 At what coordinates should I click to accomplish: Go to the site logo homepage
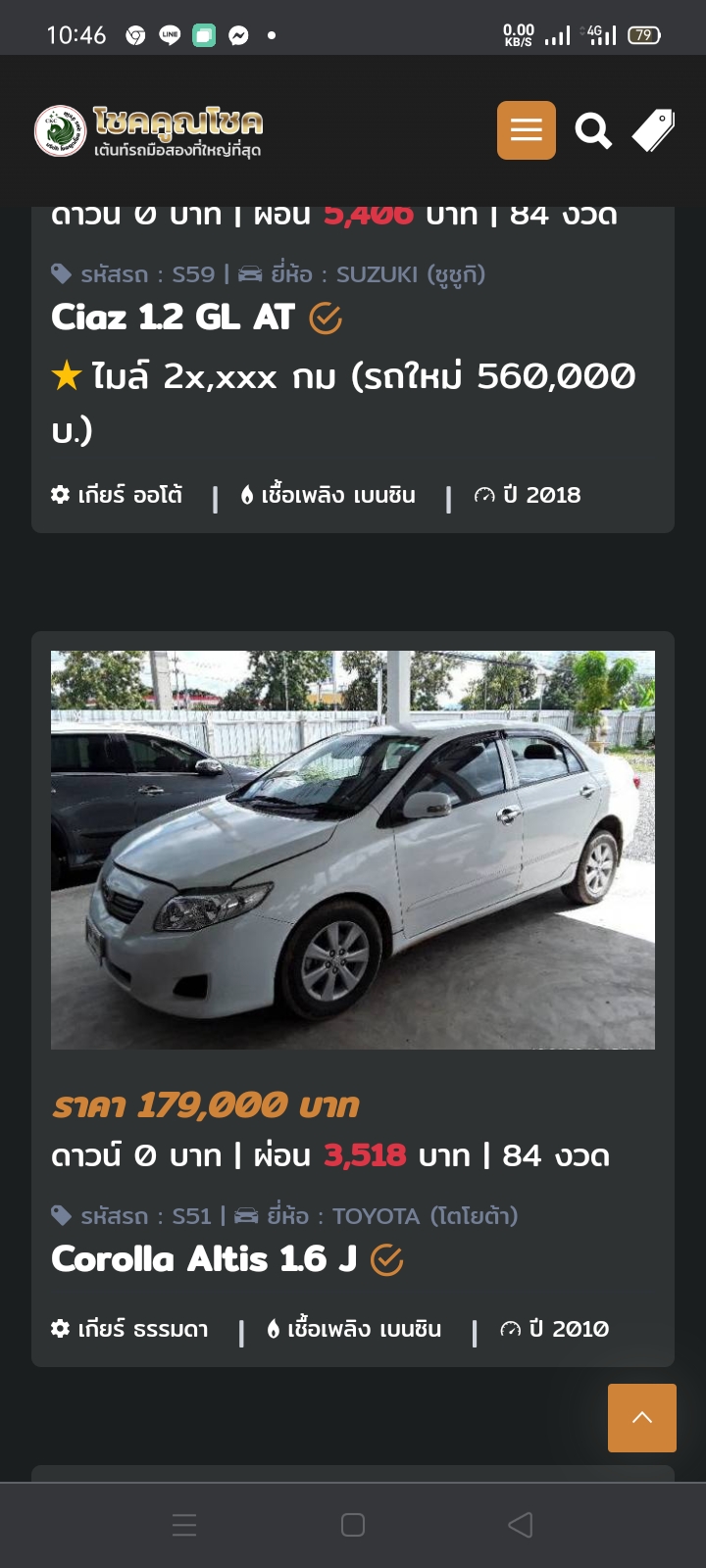point(149,131)
